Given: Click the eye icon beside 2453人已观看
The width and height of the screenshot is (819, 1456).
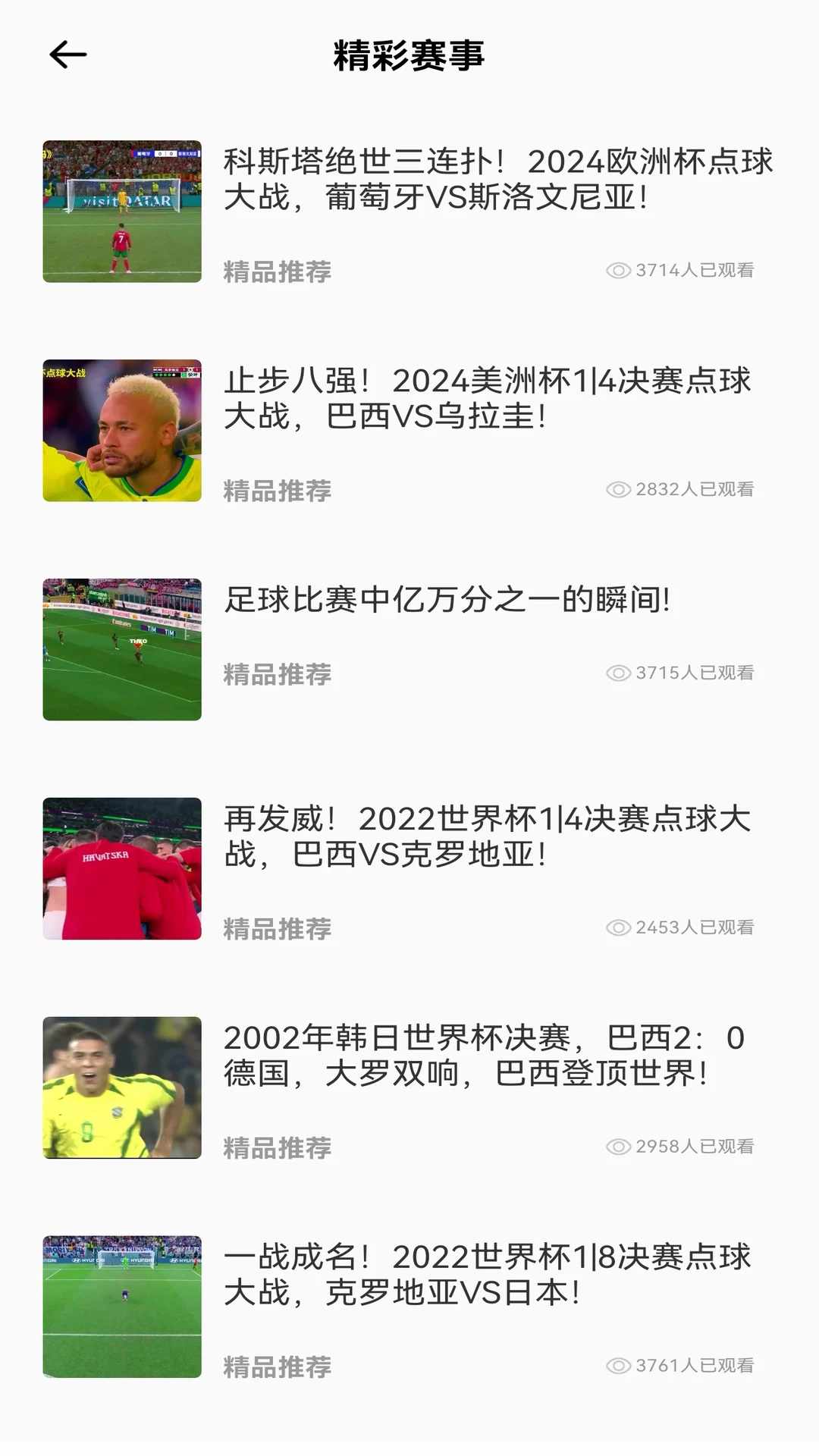Looking at the screenshot, I should coord(620,925).
